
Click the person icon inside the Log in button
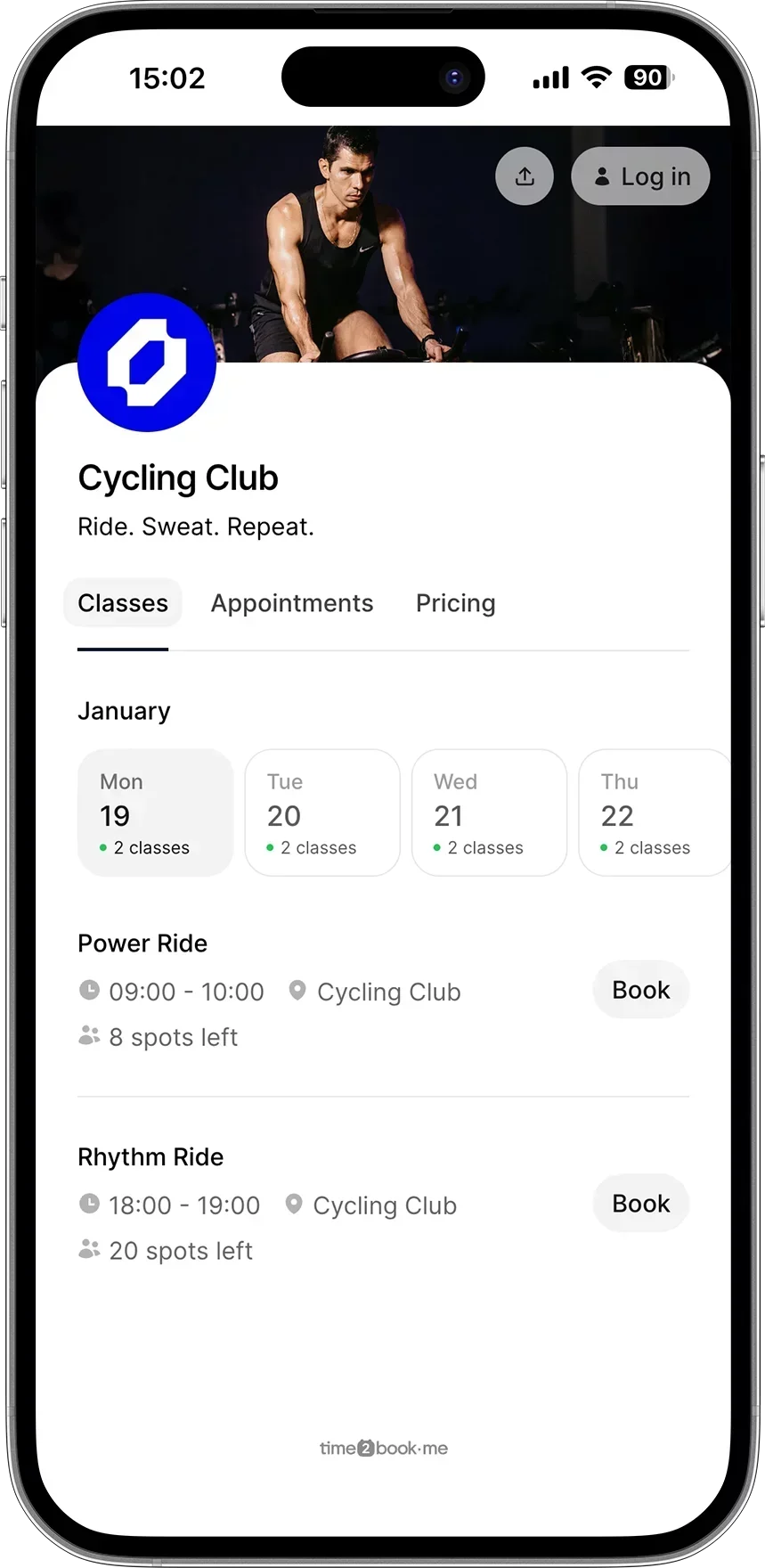tap(602, 176)
